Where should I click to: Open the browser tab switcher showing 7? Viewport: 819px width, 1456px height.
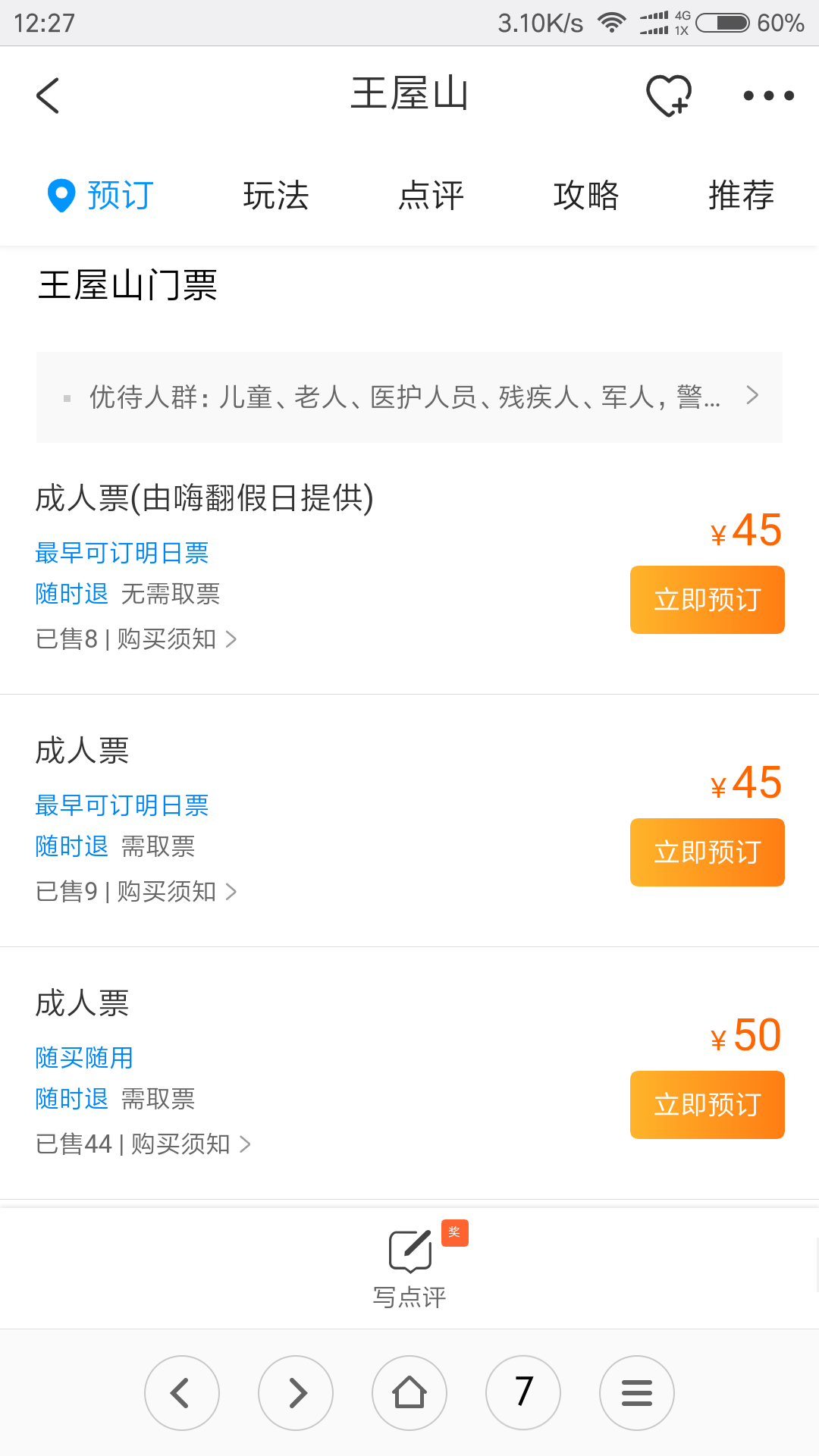tap(523, 1393)
